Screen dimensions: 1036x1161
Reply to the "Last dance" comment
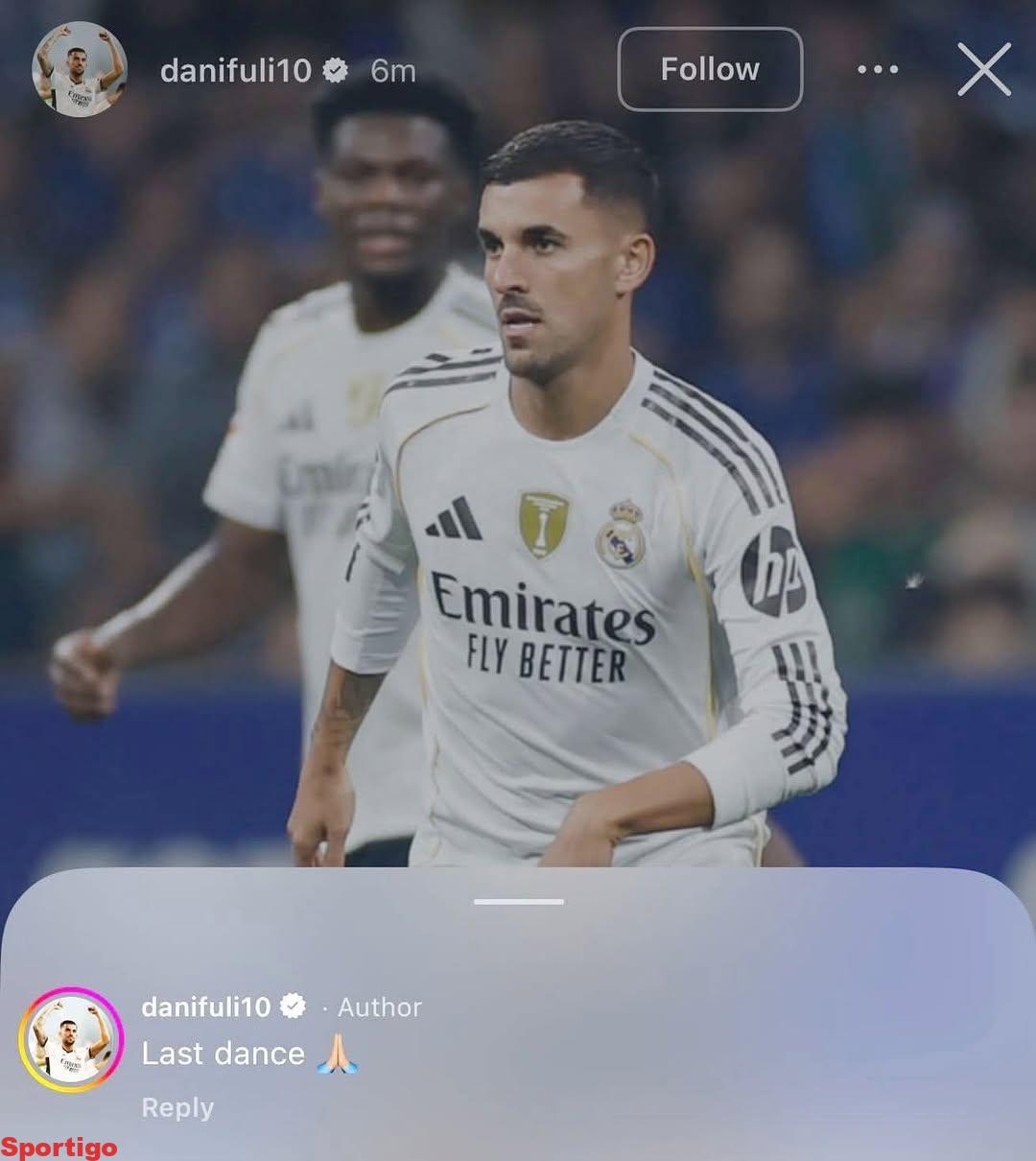click(177, 1107)
